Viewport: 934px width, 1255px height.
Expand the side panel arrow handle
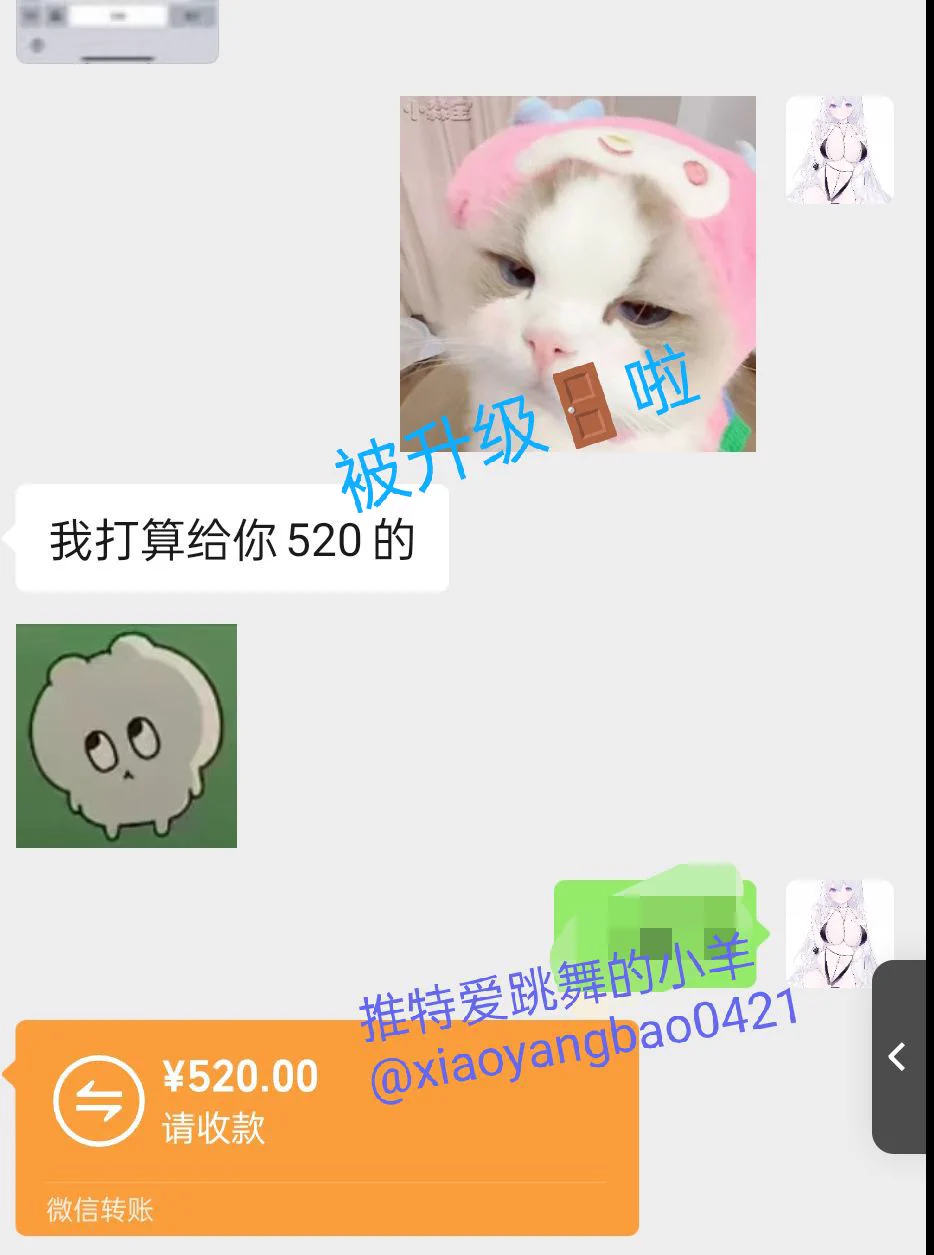(x=898, y=1056)
